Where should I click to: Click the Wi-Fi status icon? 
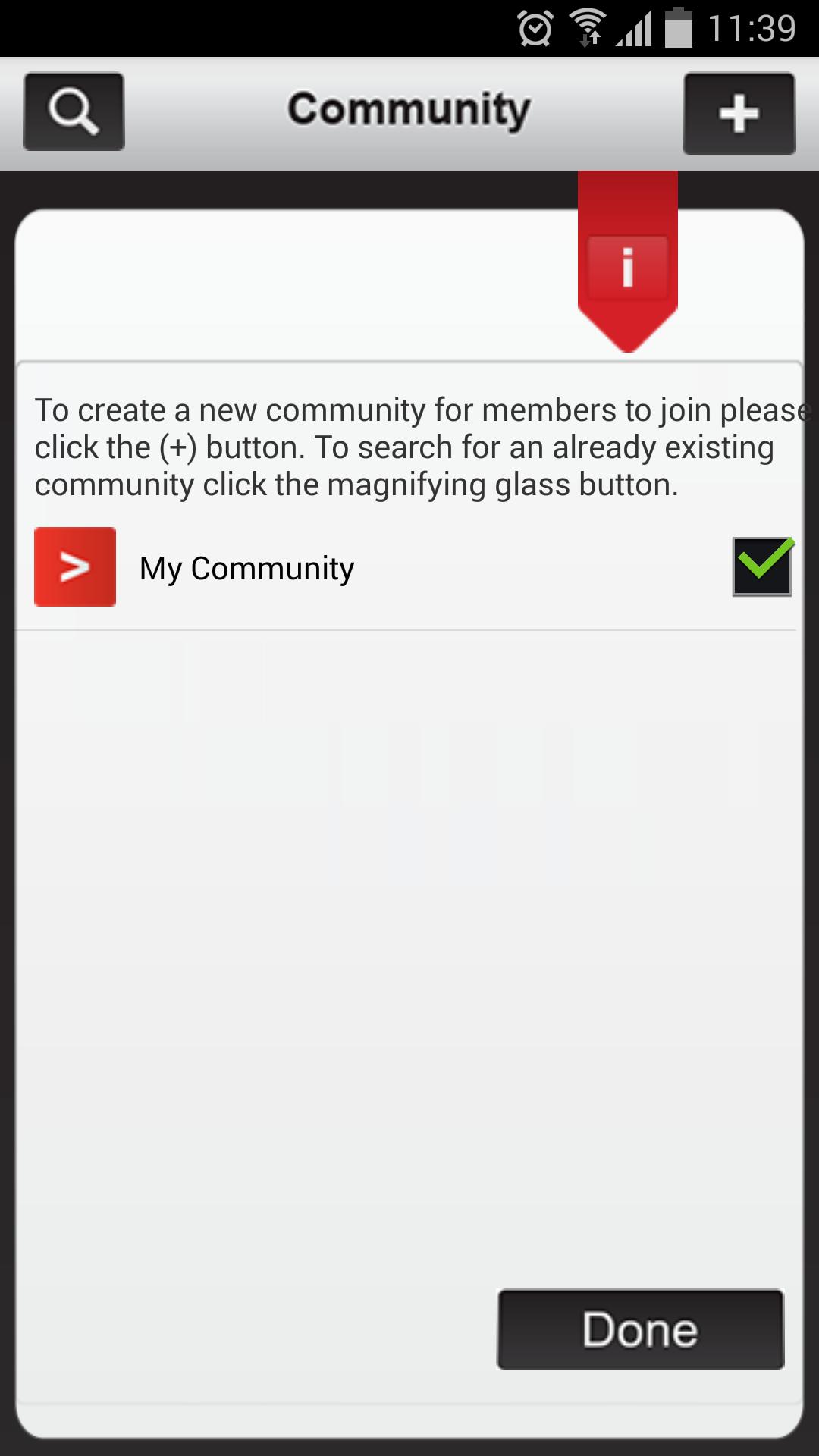588,27
